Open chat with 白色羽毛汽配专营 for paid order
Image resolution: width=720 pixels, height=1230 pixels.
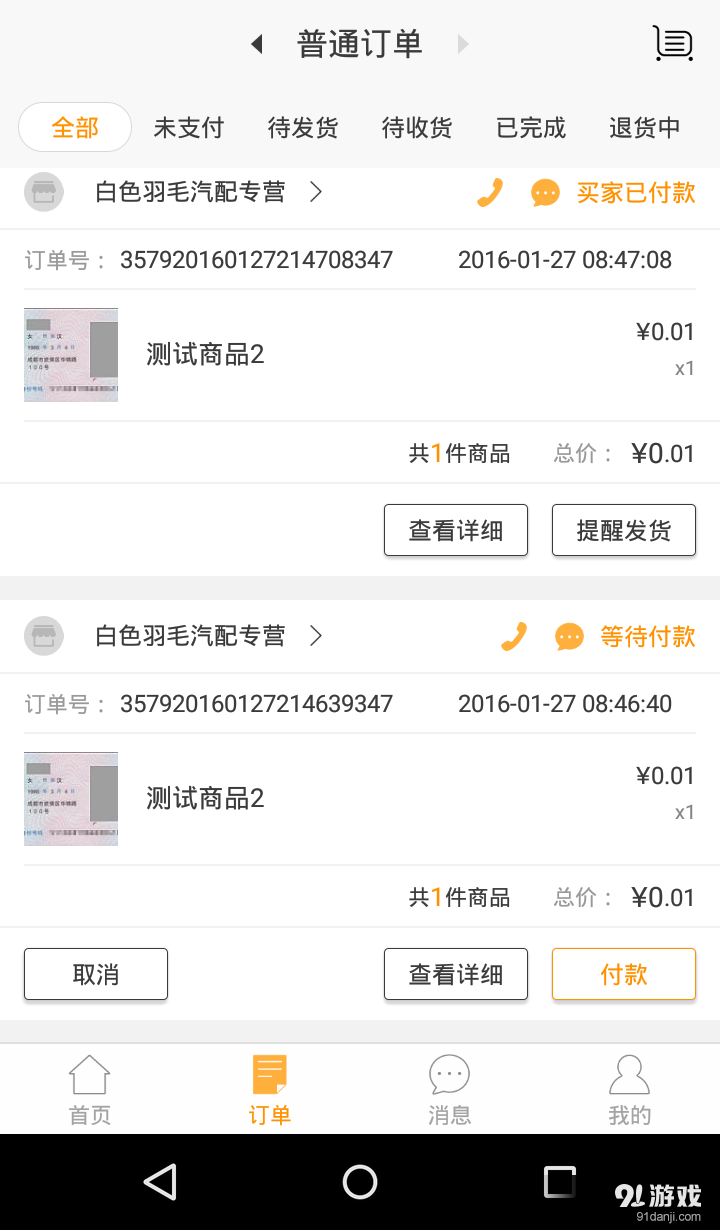click(x=545, y=192)
